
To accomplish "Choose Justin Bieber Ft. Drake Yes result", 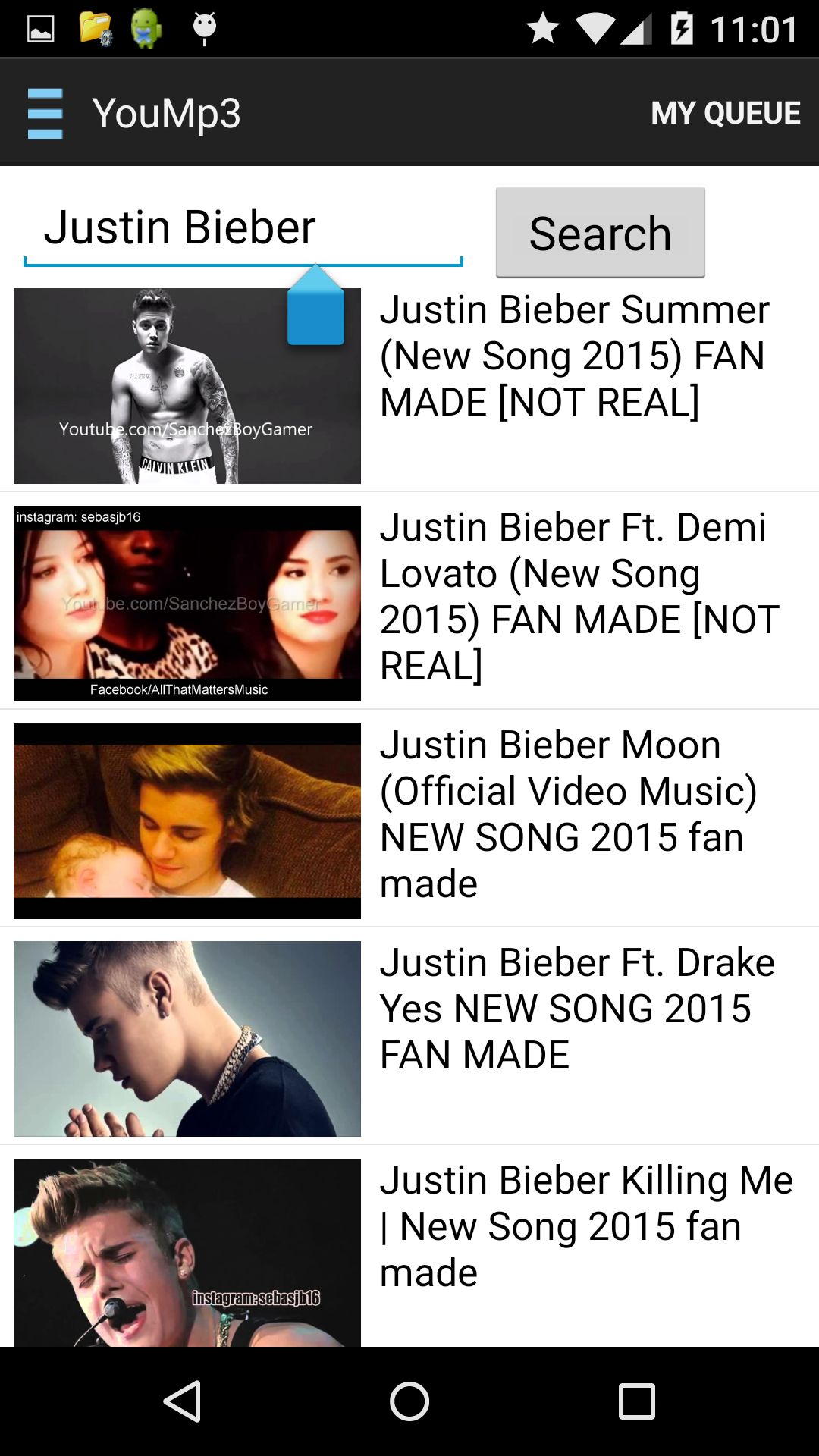I will click(576, 1009).
